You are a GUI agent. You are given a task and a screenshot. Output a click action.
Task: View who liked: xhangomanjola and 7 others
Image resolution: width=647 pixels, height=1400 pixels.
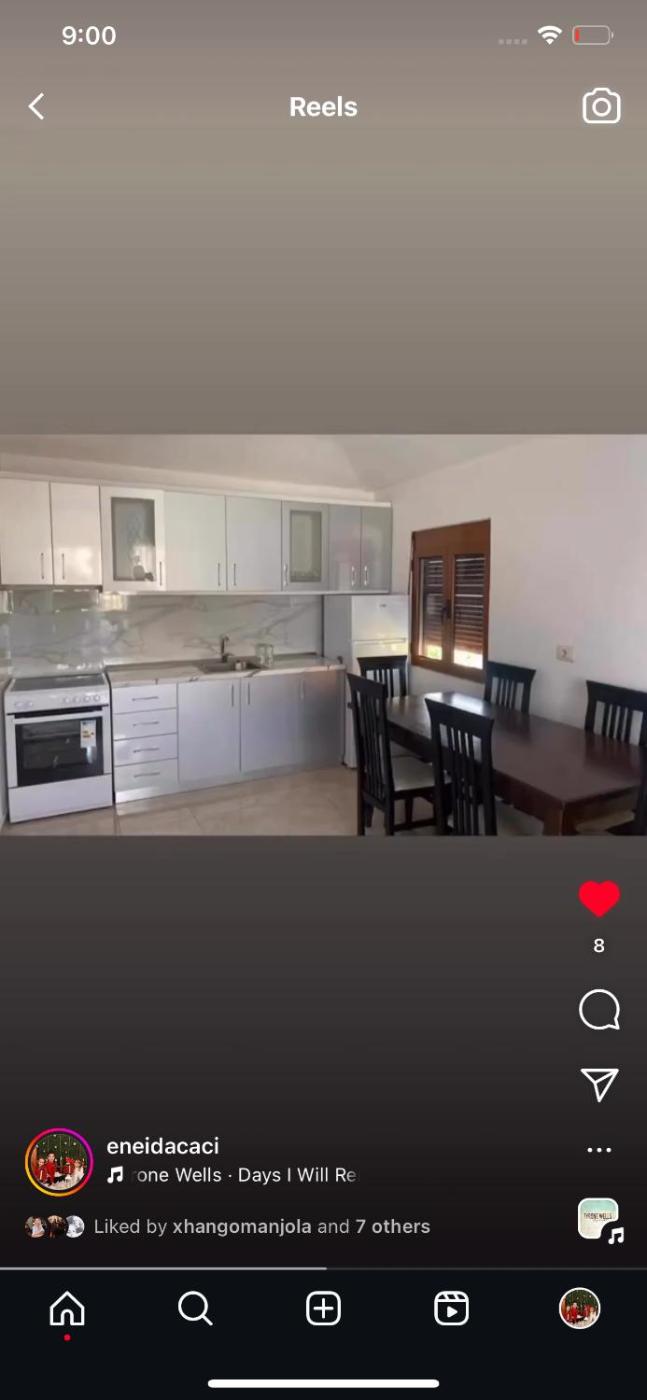260,1227
